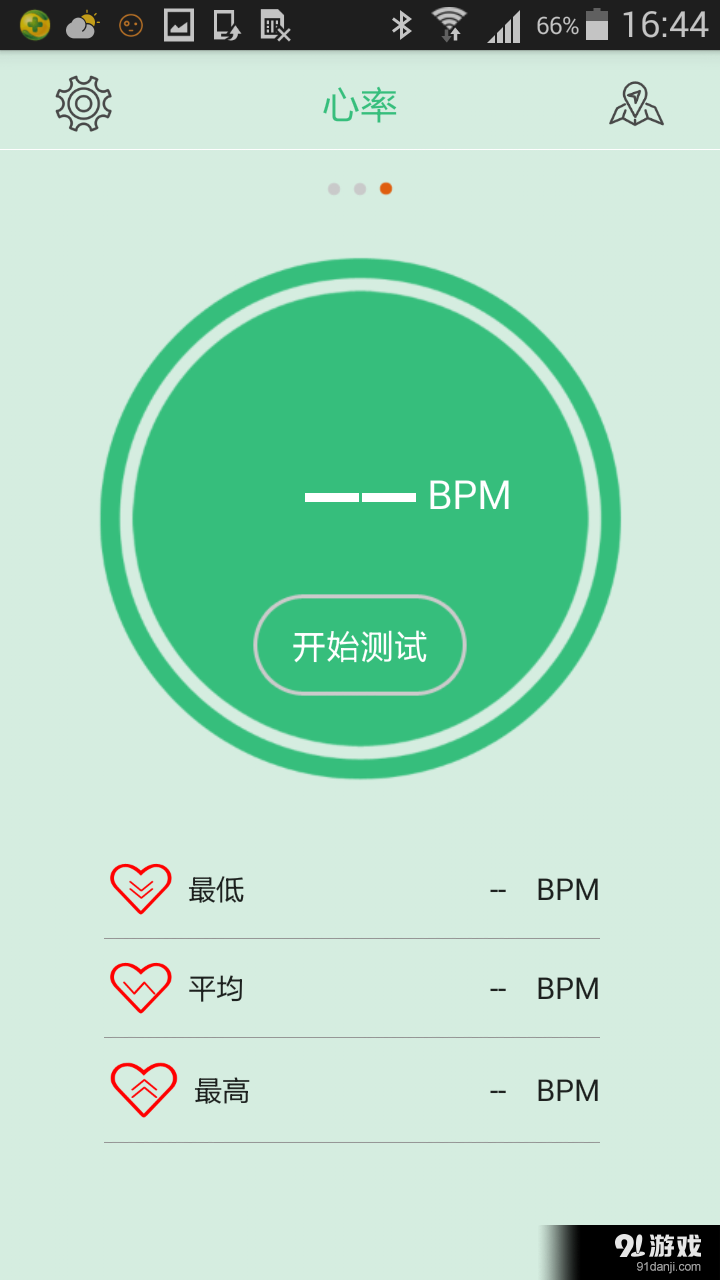Tap the 平均 heart icon with waveform

pyautogui.click(x=140, y=988)
